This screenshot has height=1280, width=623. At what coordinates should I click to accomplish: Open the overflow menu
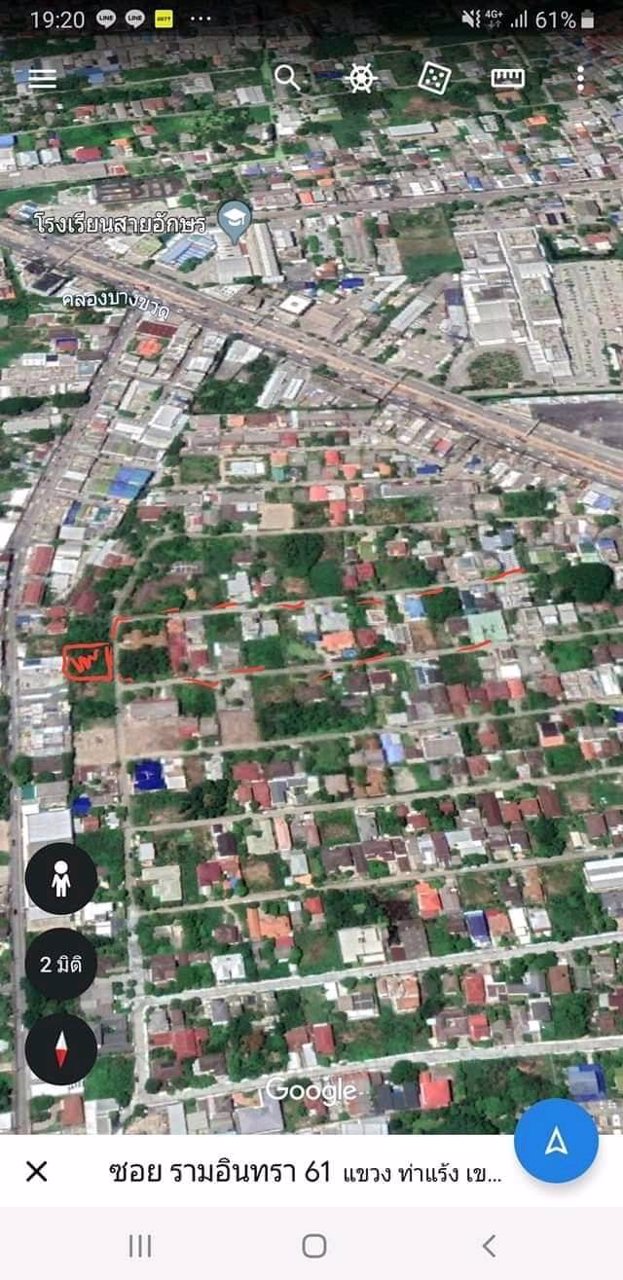[x=580, y=78]
